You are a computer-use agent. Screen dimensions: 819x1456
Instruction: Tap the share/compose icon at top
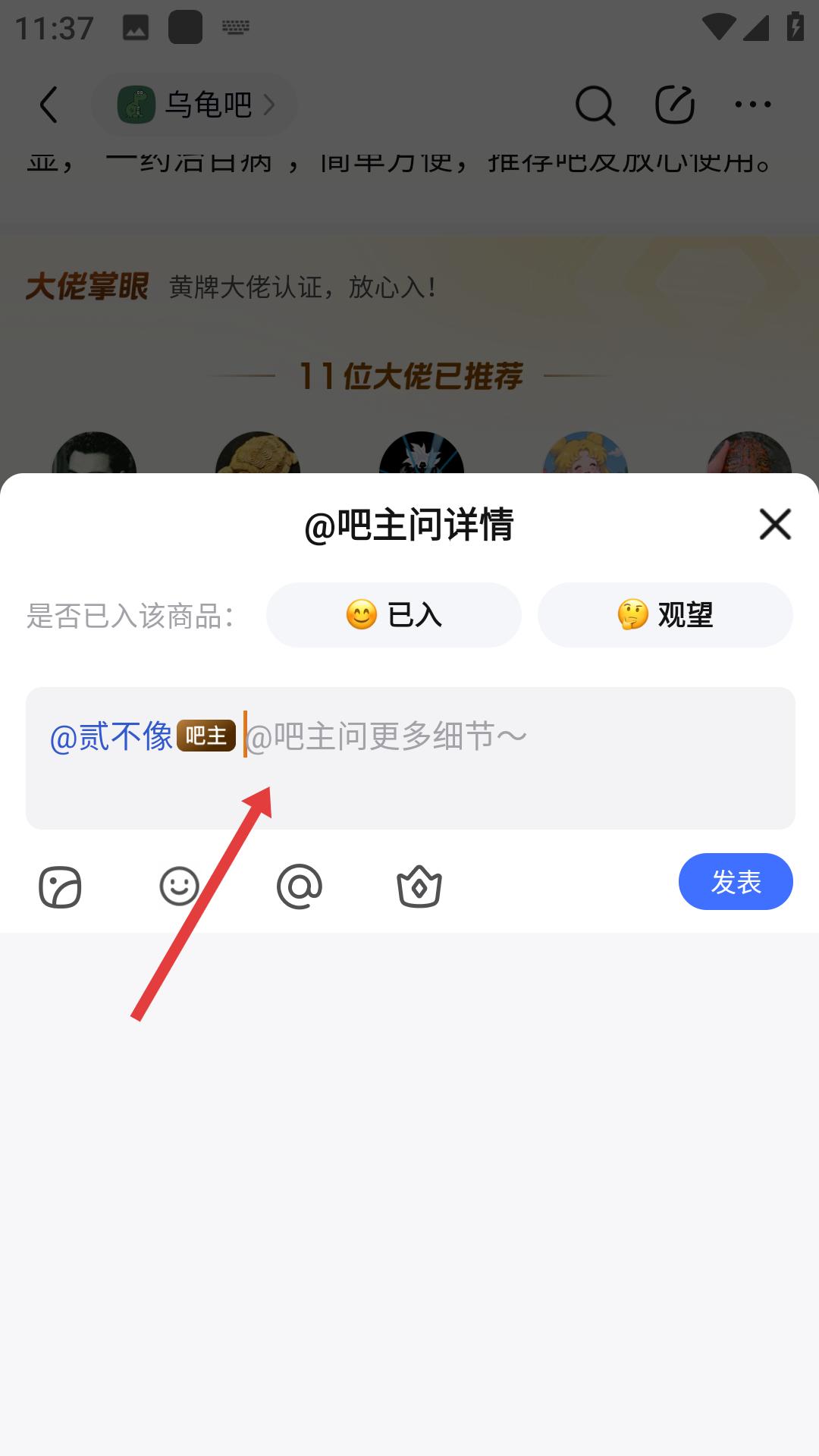(x=675, y=104)
